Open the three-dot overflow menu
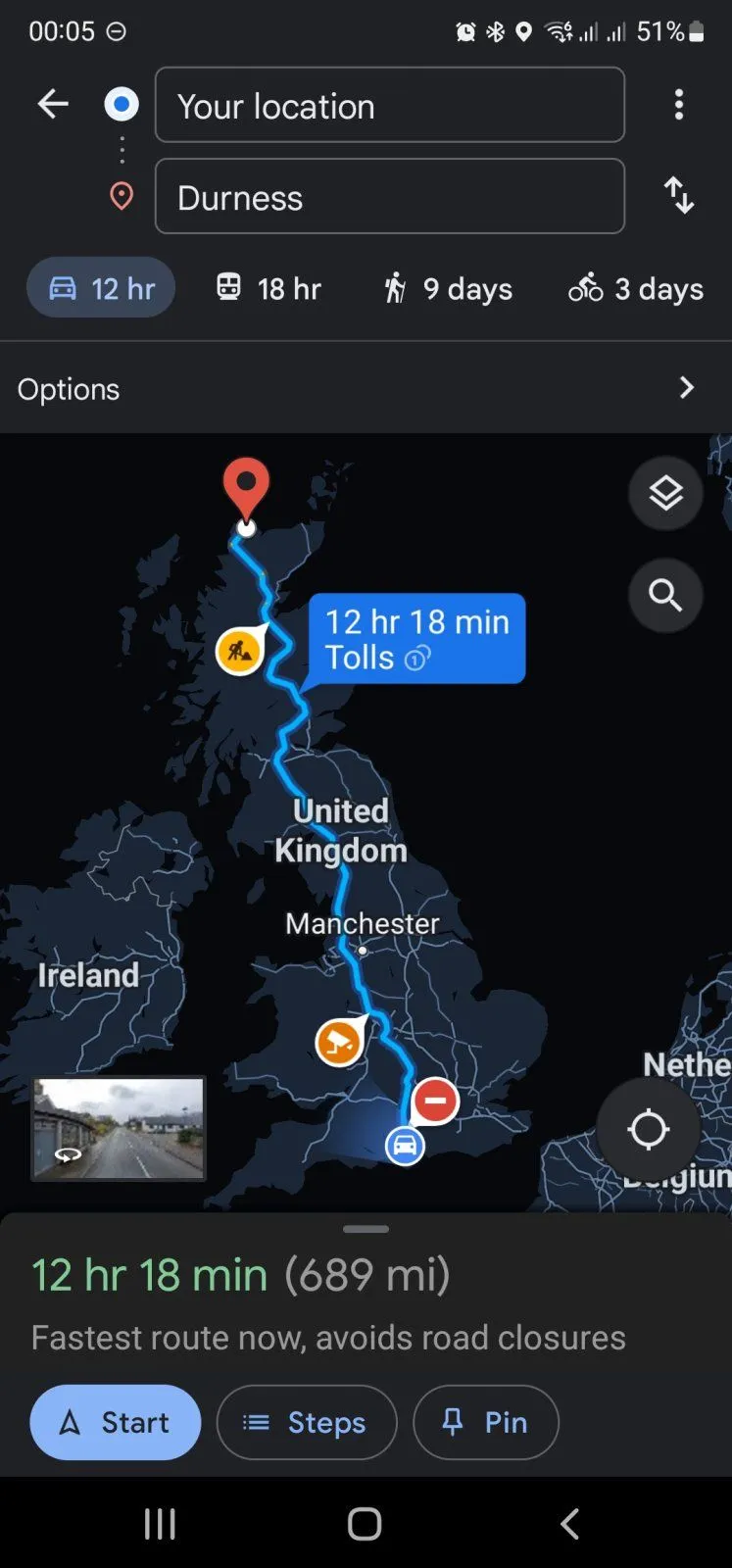732x1568 pixels. click(678, 104)
